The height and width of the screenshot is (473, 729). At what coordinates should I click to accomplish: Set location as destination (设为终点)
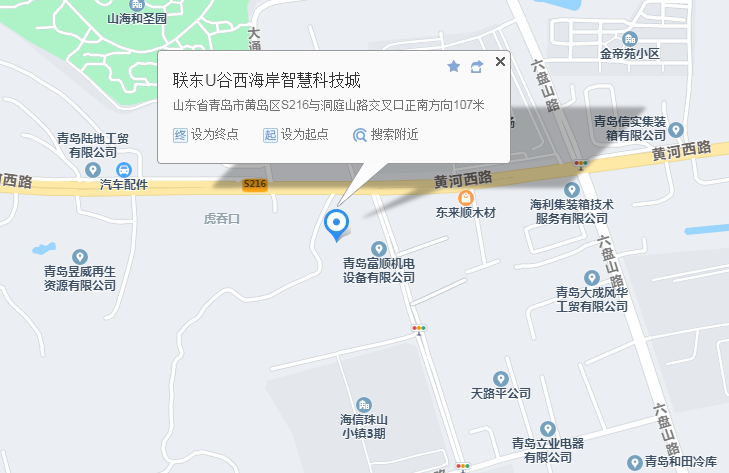coord(207,135)
